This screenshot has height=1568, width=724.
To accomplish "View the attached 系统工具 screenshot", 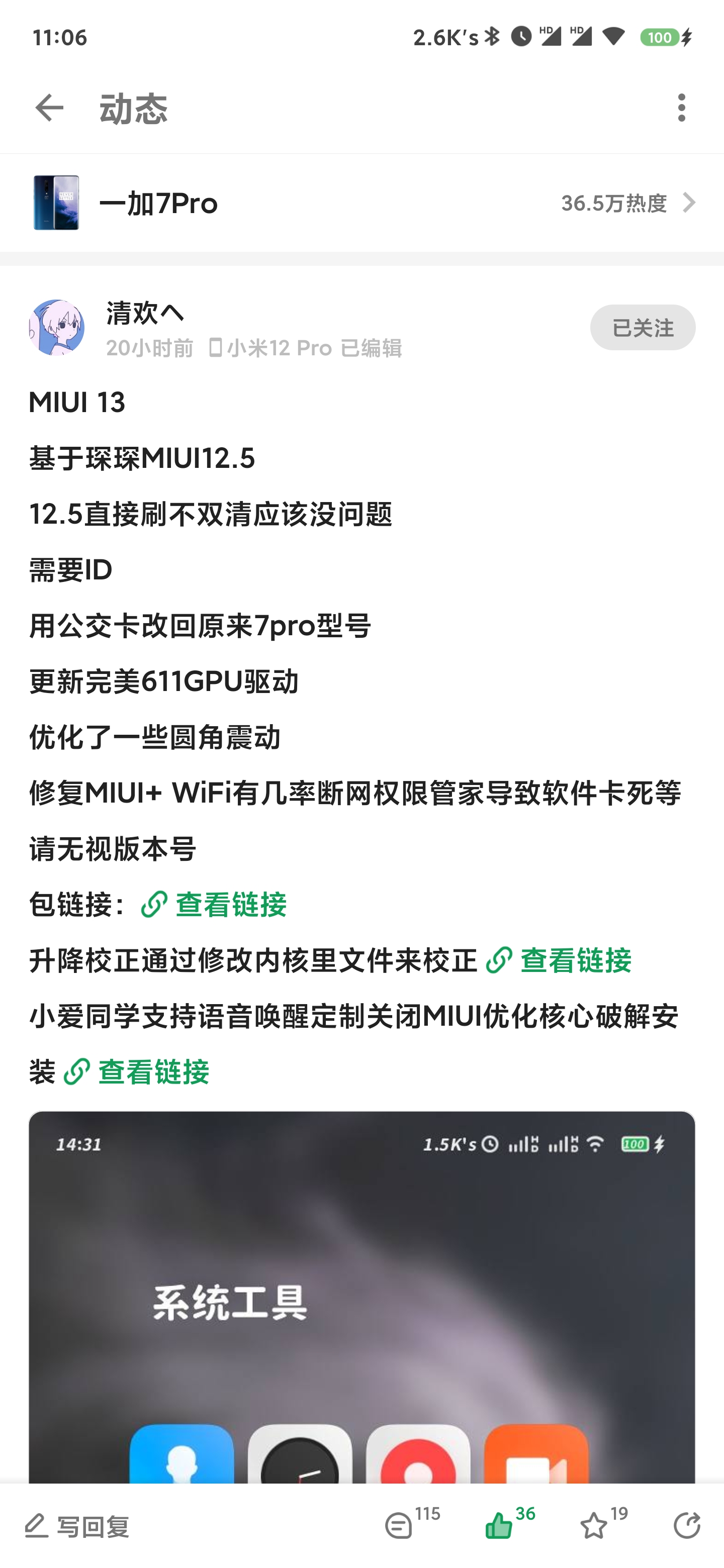I will [x=361, y=1297].
